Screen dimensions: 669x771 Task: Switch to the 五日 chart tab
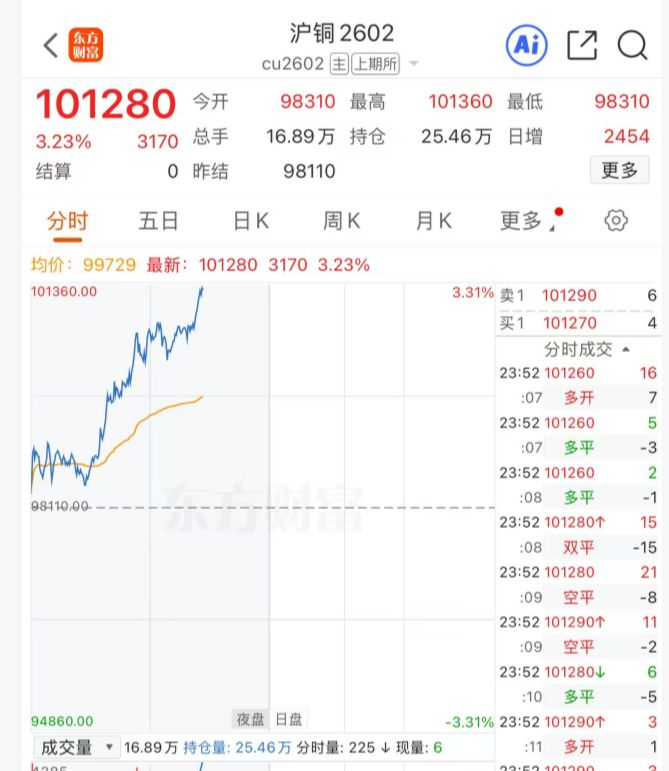158,221
